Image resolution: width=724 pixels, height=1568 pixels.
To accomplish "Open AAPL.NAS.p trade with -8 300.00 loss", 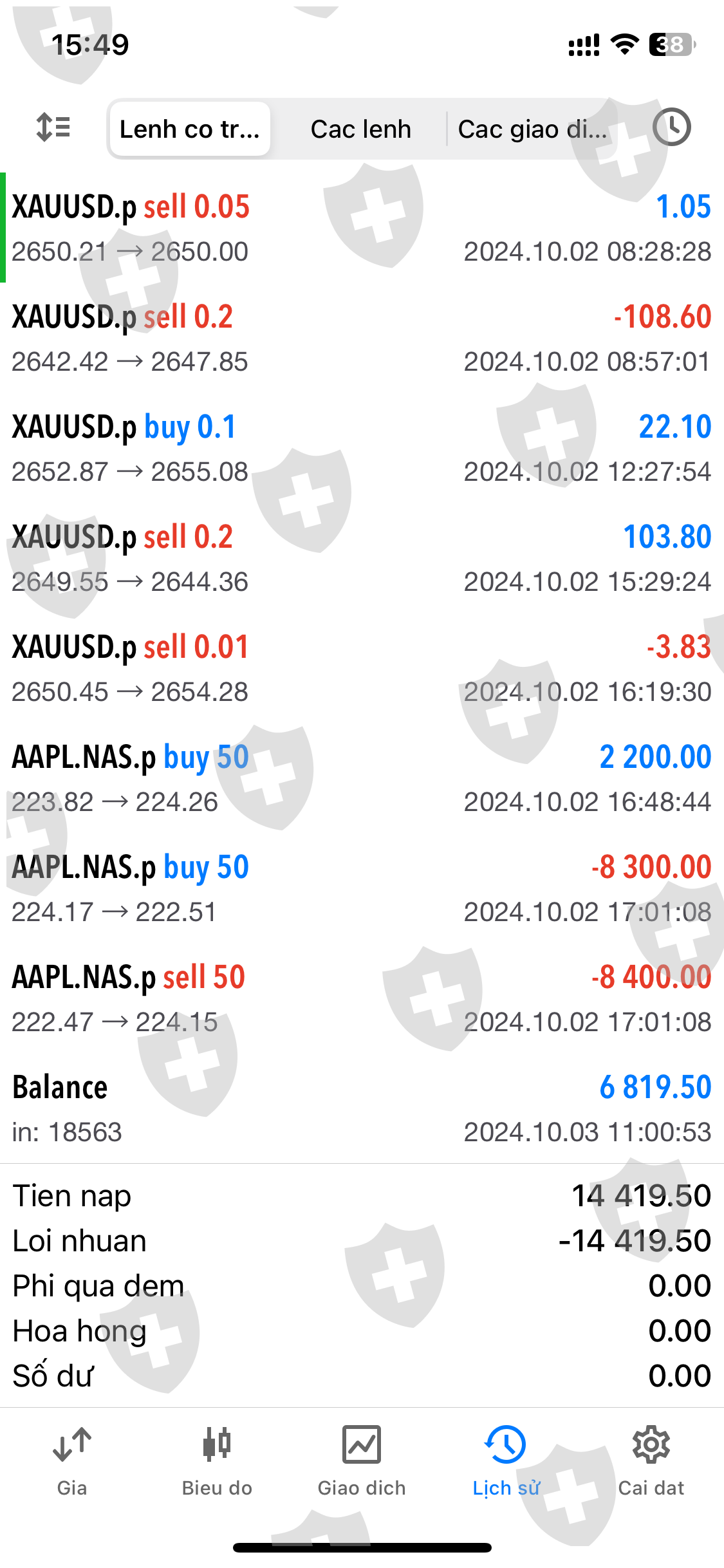I will [x=362, y=888].
